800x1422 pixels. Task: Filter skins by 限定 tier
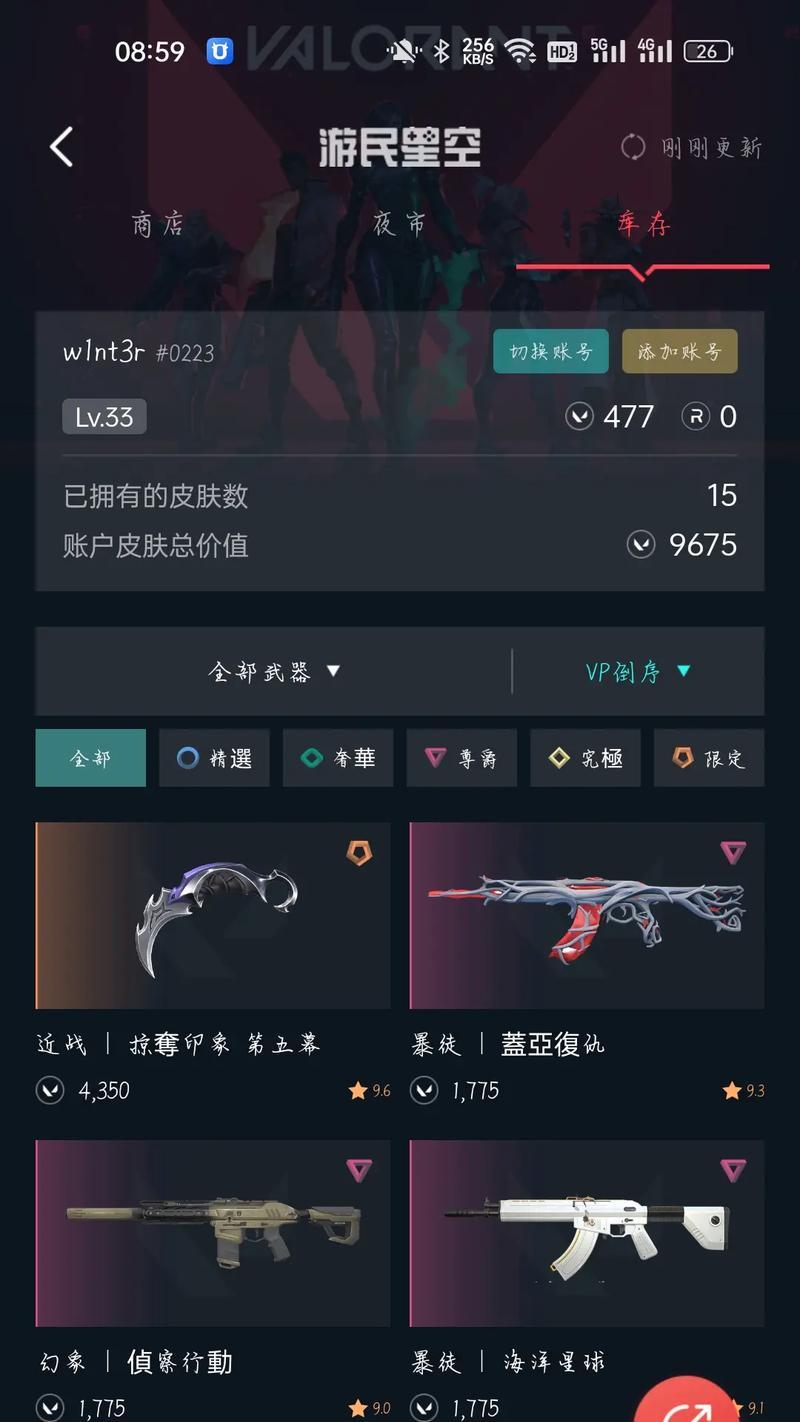pyautogui.click(x=709, y=758)
